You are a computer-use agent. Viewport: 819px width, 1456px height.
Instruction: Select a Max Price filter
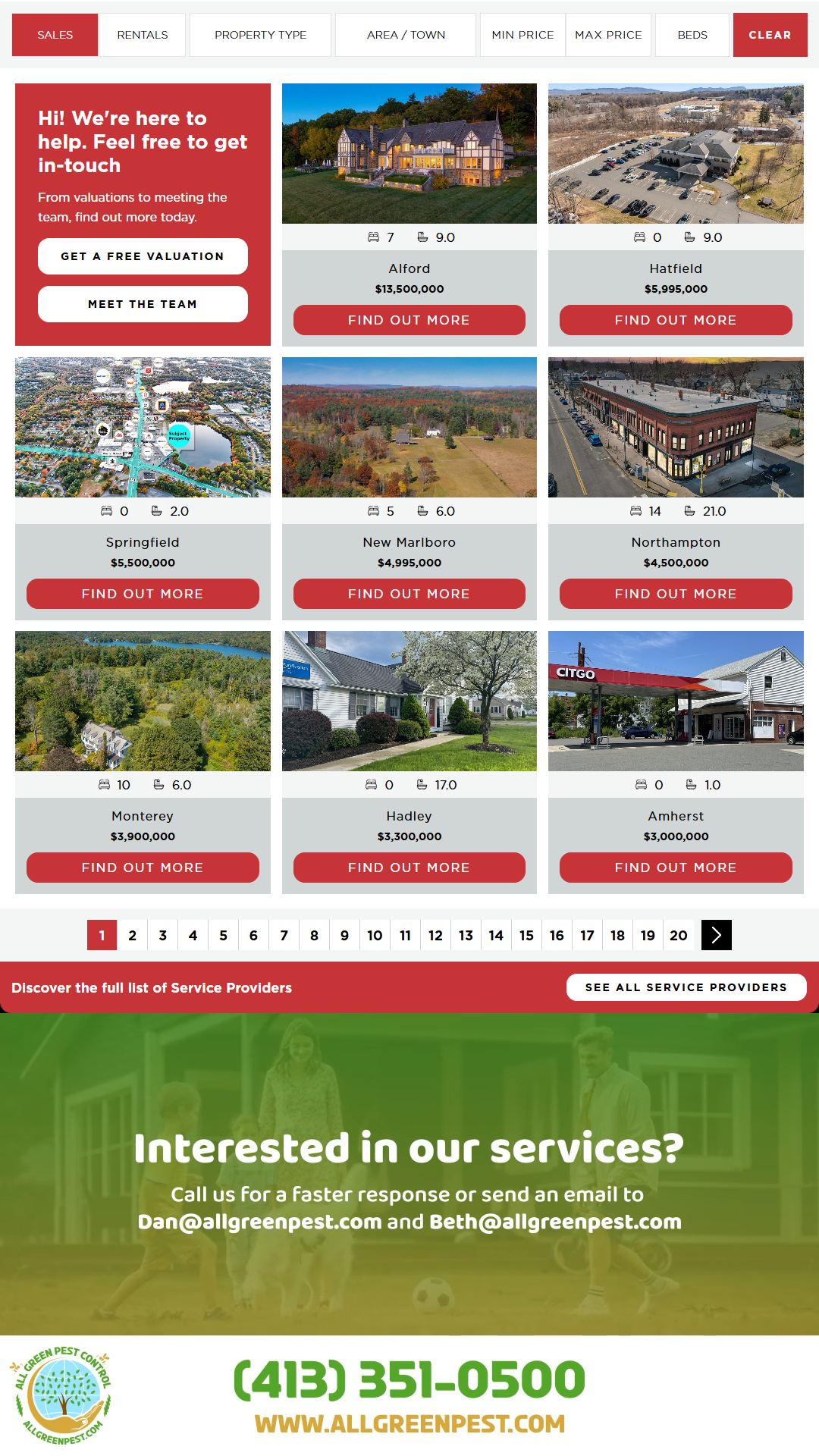pos(608,35)
